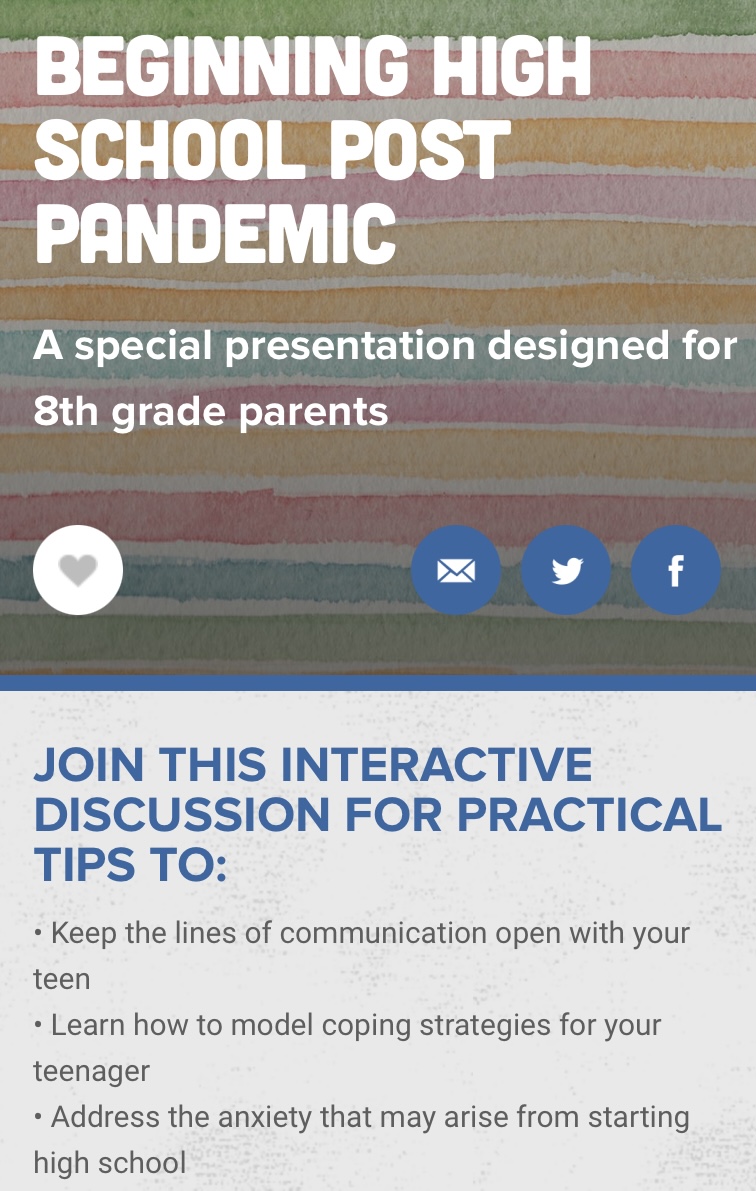
Task: Like this presentation with the heart icon
Action: click(x=78, y=570)
